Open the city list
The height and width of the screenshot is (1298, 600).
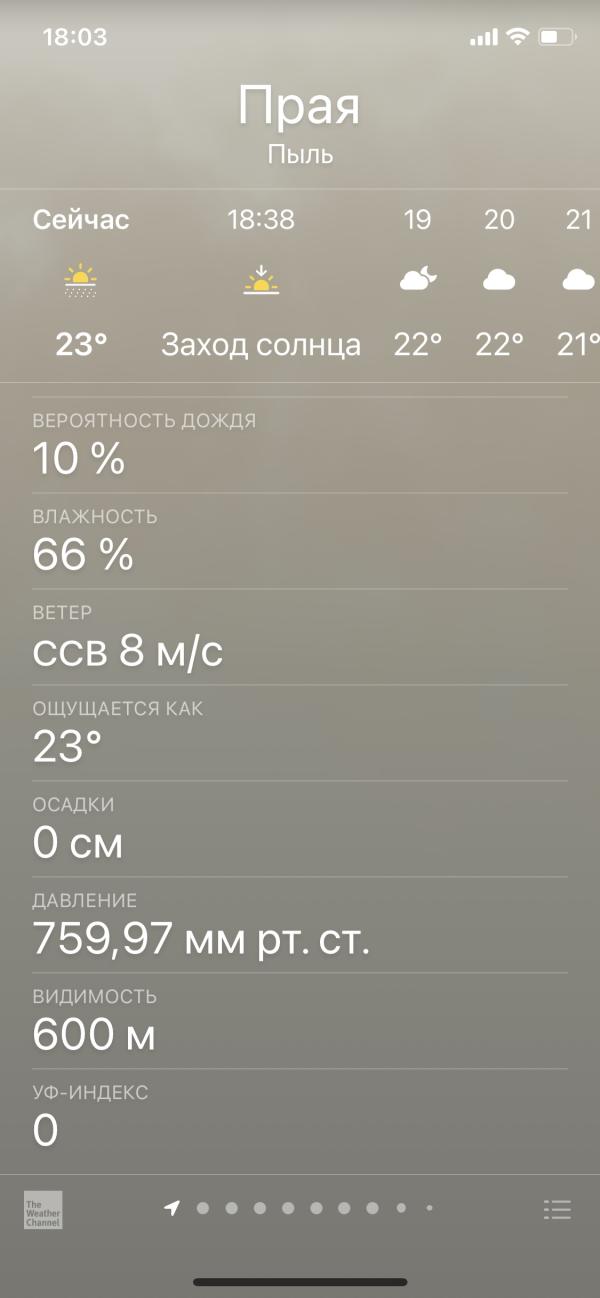[557, 1209]
